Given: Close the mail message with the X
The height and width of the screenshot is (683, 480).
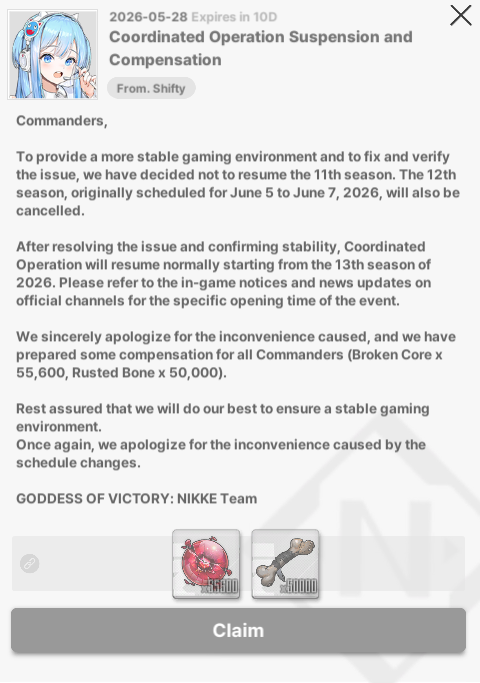Looking at the screenshot, I should (x=461, y=16).
